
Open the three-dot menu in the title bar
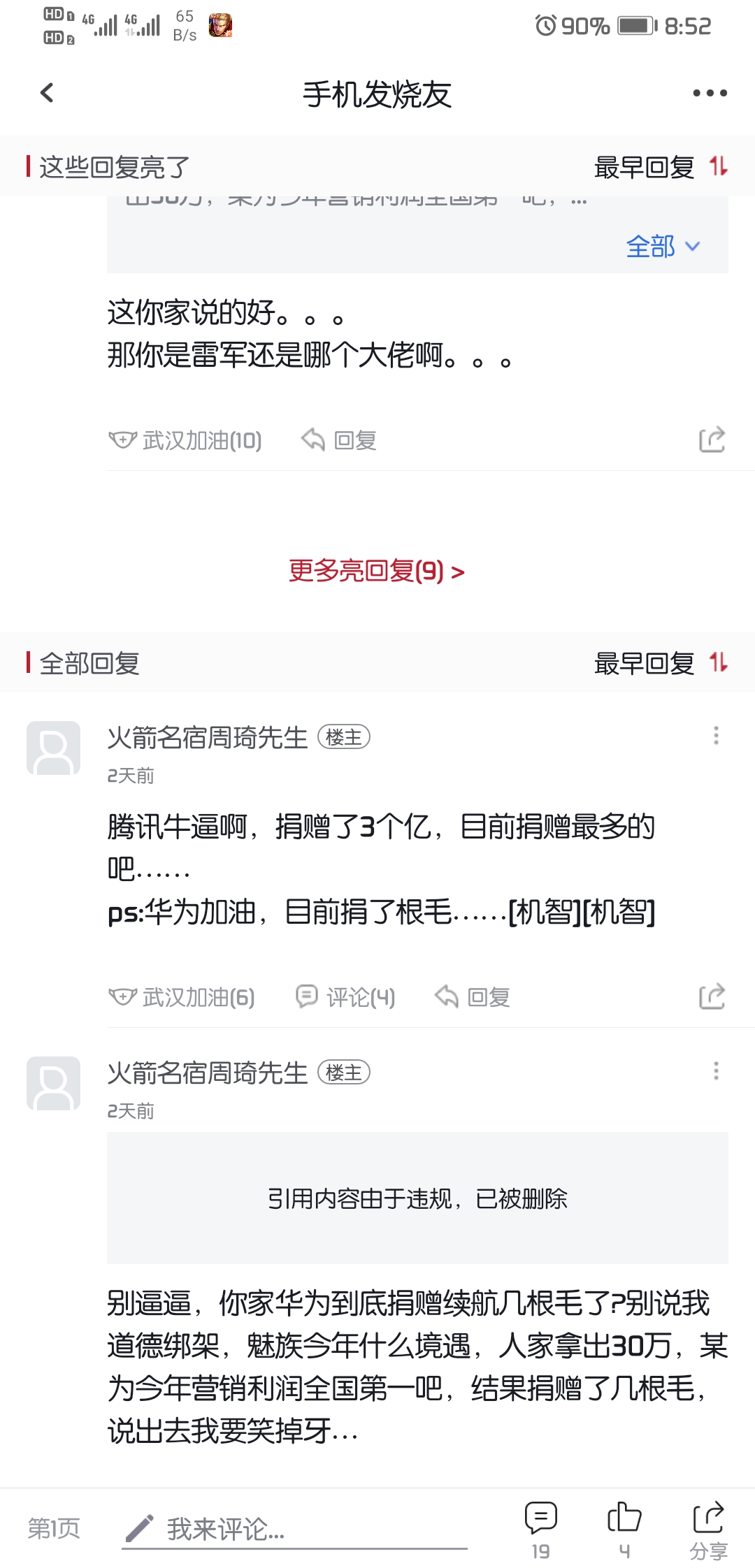710,93
